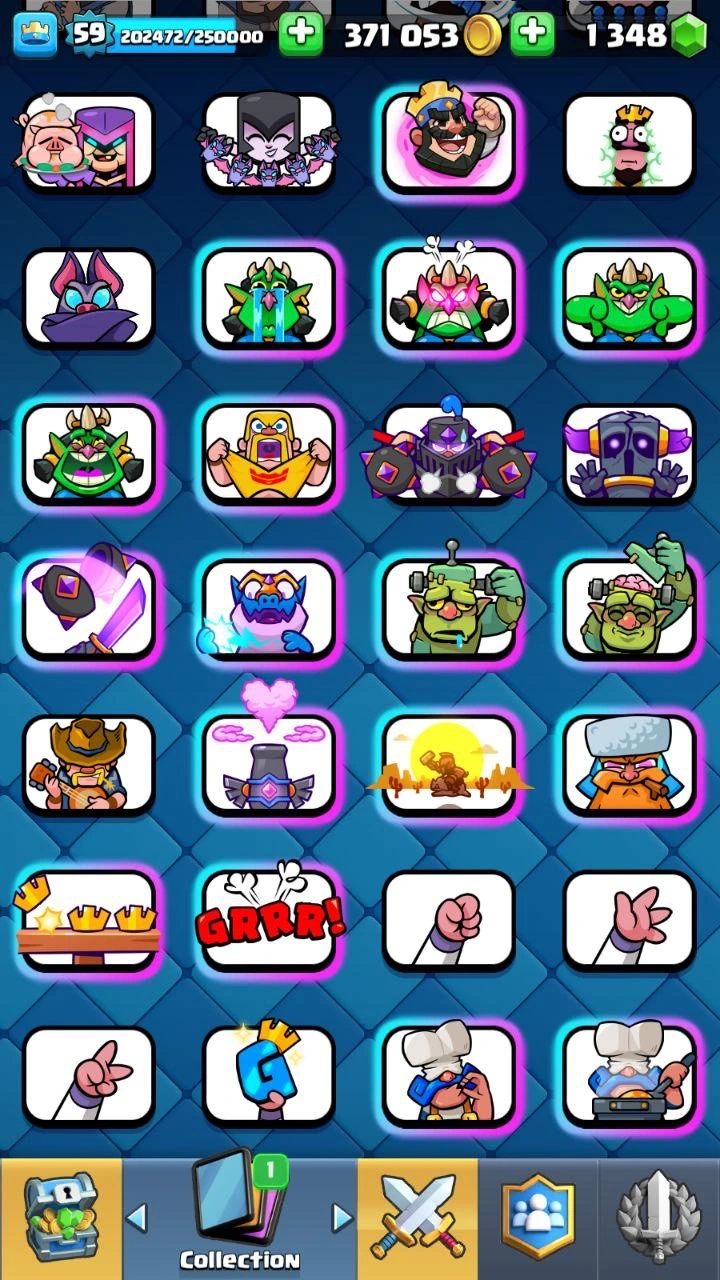
Task: Select the pink heart cannon emote
Action: [269, 765]
